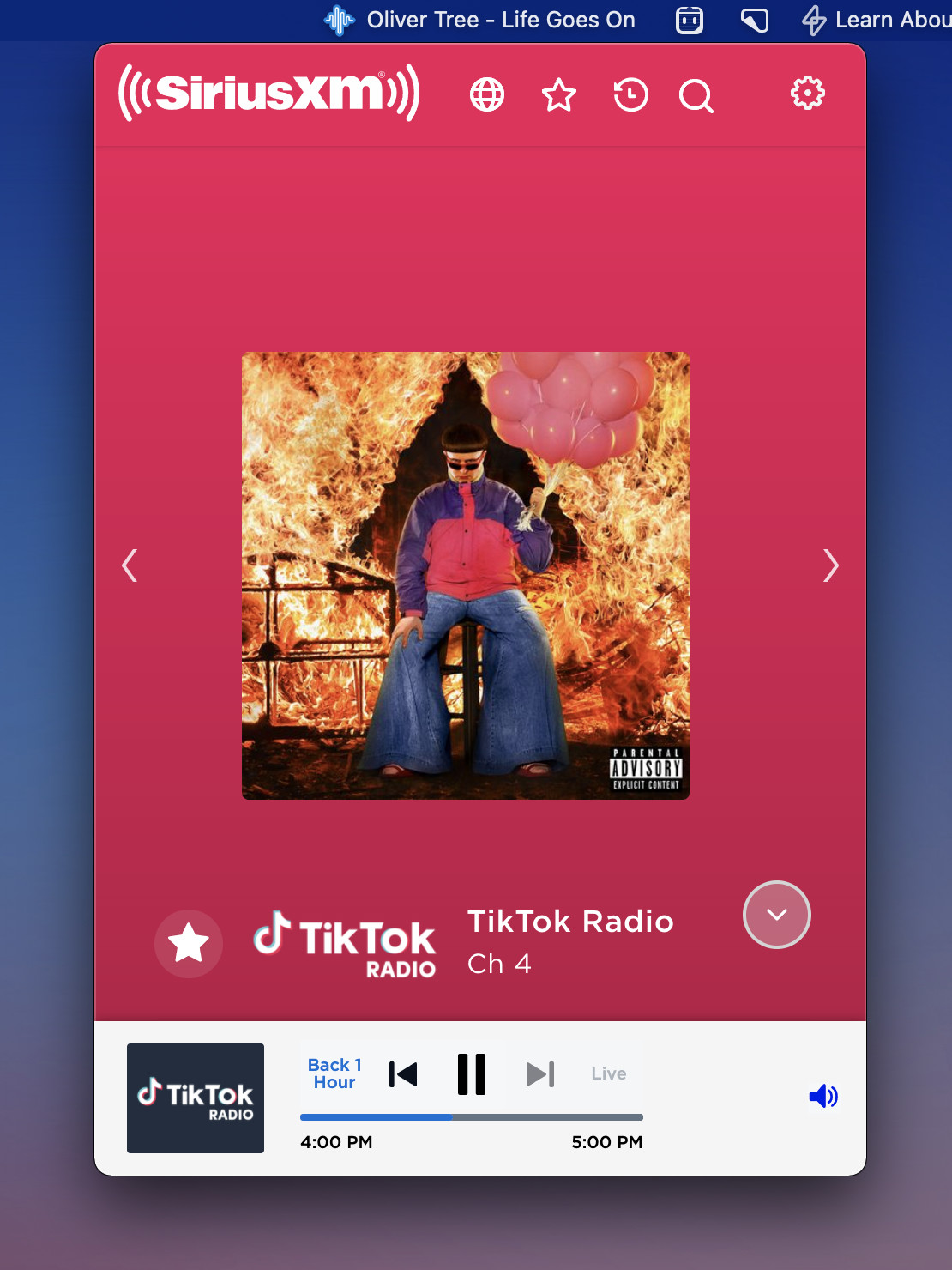This screenshot has width=952, height=1270.
Task: Open listening history clock icon
Action: point(630,94)
